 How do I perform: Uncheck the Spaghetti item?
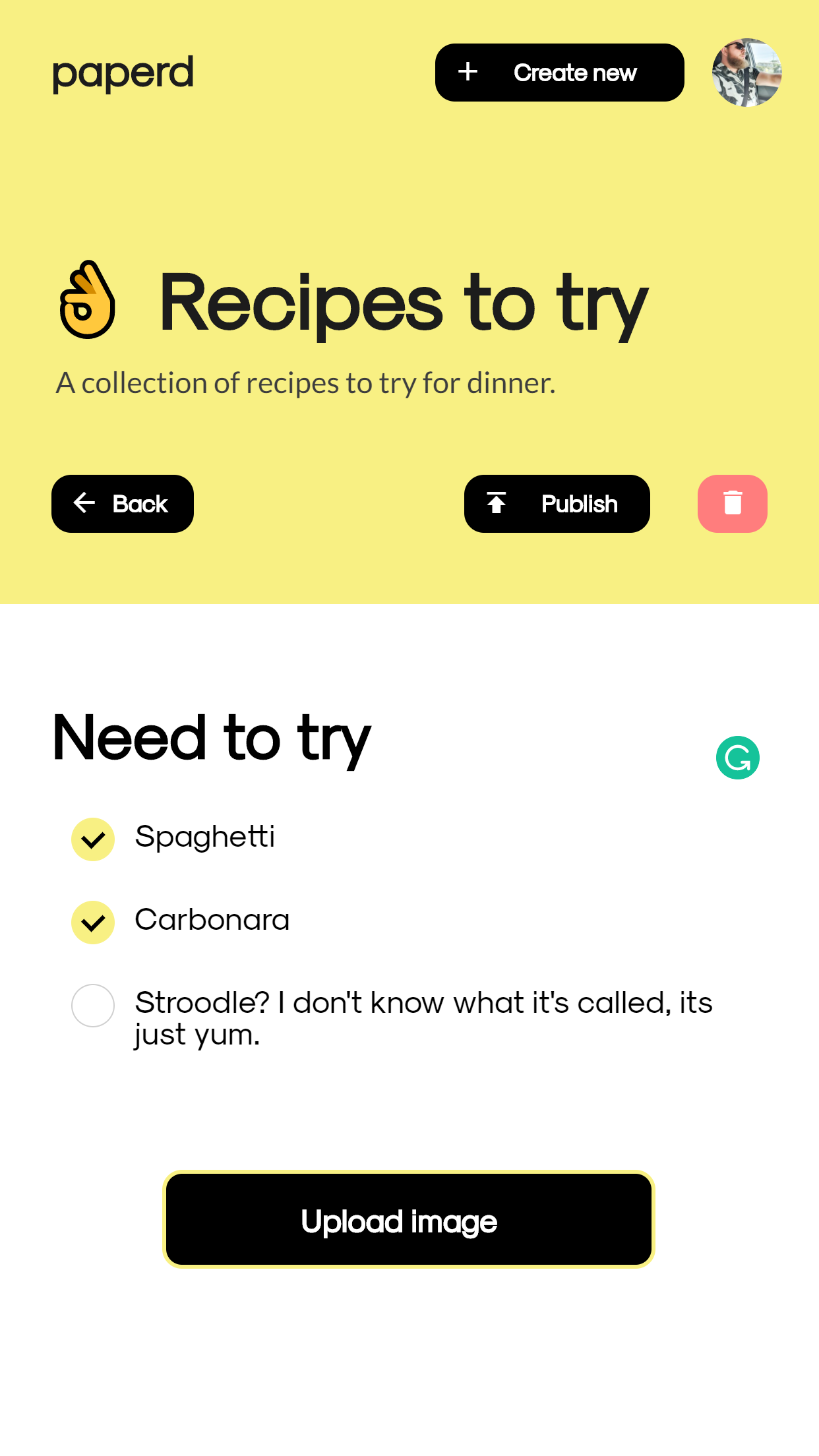(x=93, y=839)
